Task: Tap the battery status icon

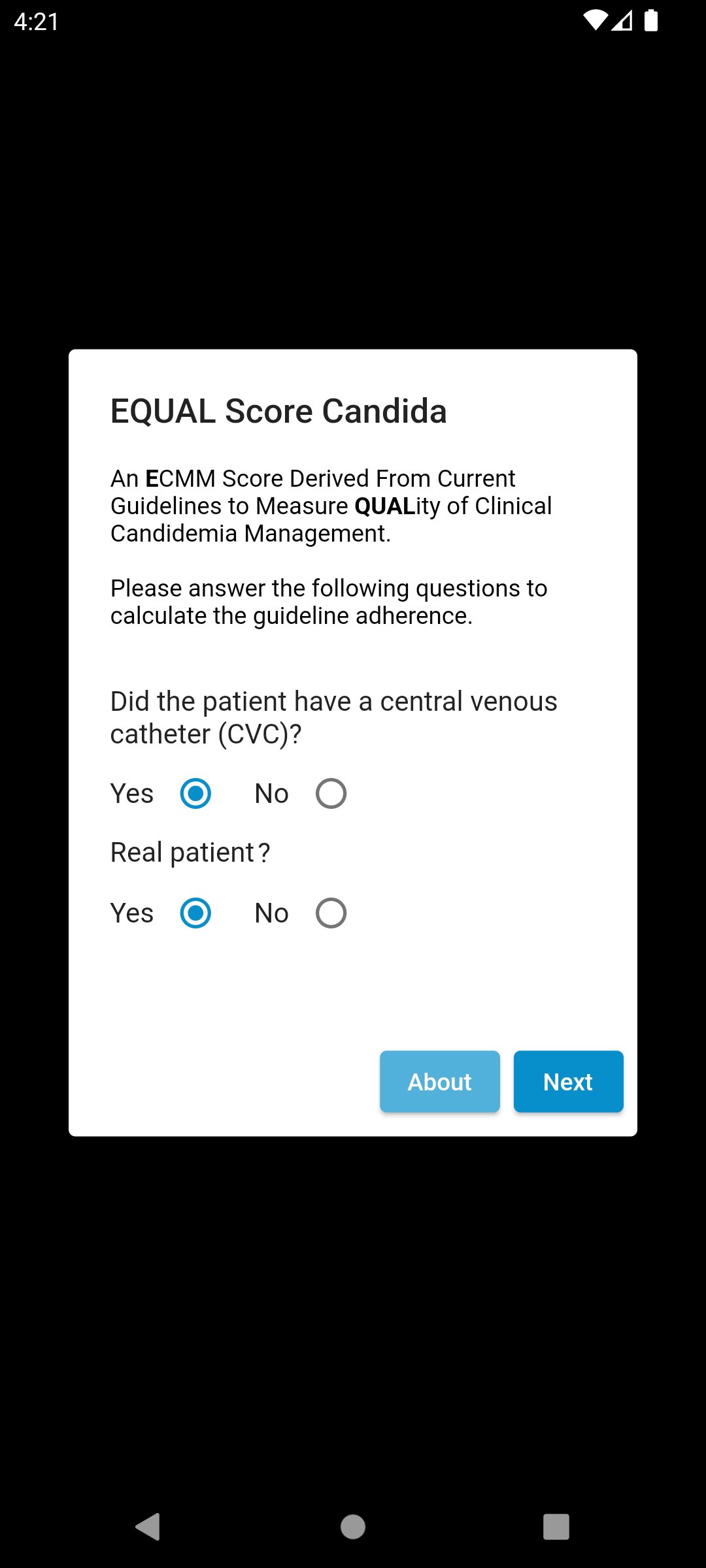Action: click(652, 20)
